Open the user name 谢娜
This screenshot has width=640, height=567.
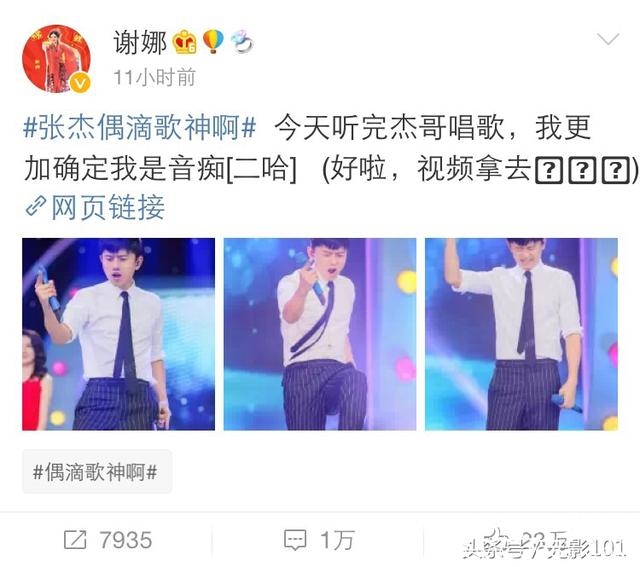pos(137,41)
